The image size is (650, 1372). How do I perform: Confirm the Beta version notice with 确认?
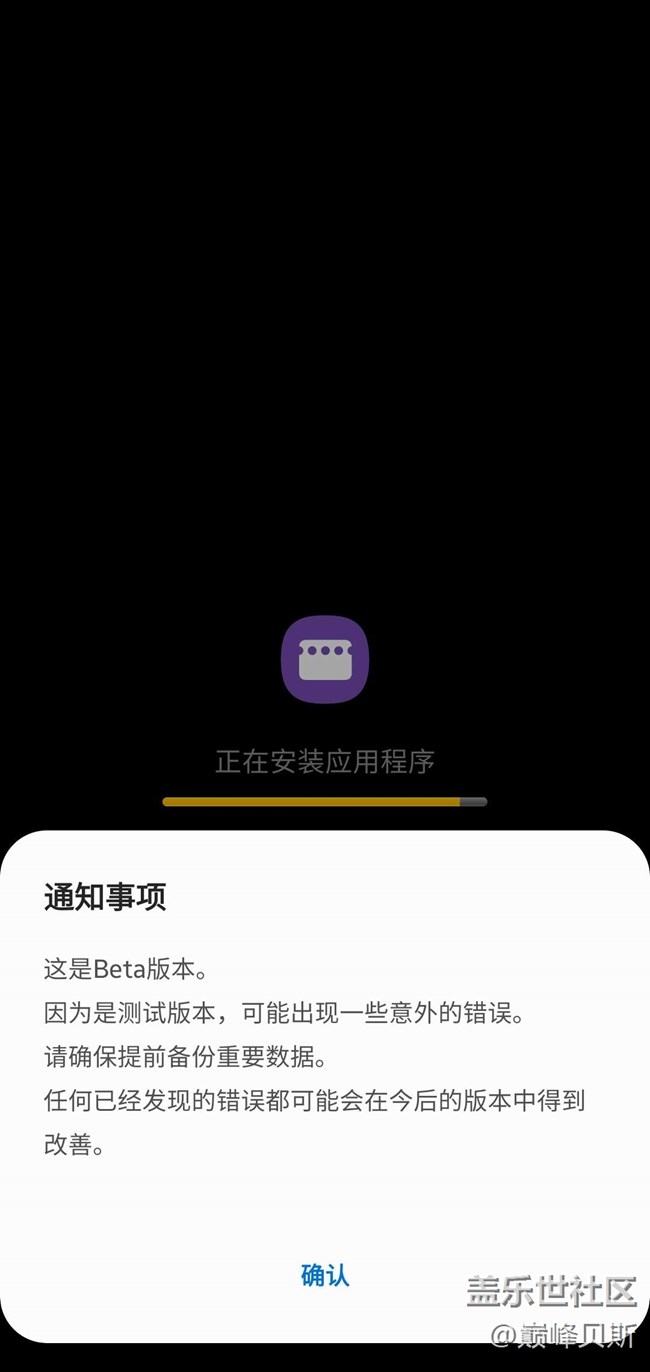click(325, 1275)
